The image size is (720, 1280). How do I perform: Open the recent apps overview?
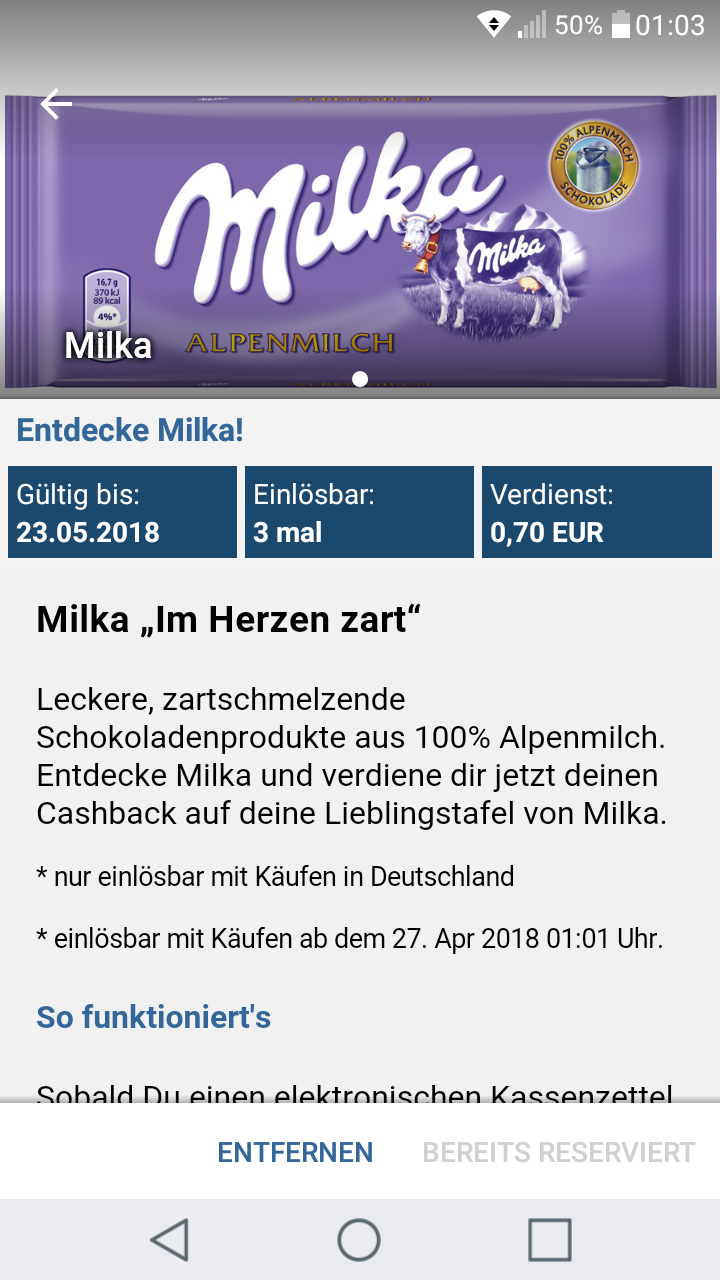coord(549,1240)
